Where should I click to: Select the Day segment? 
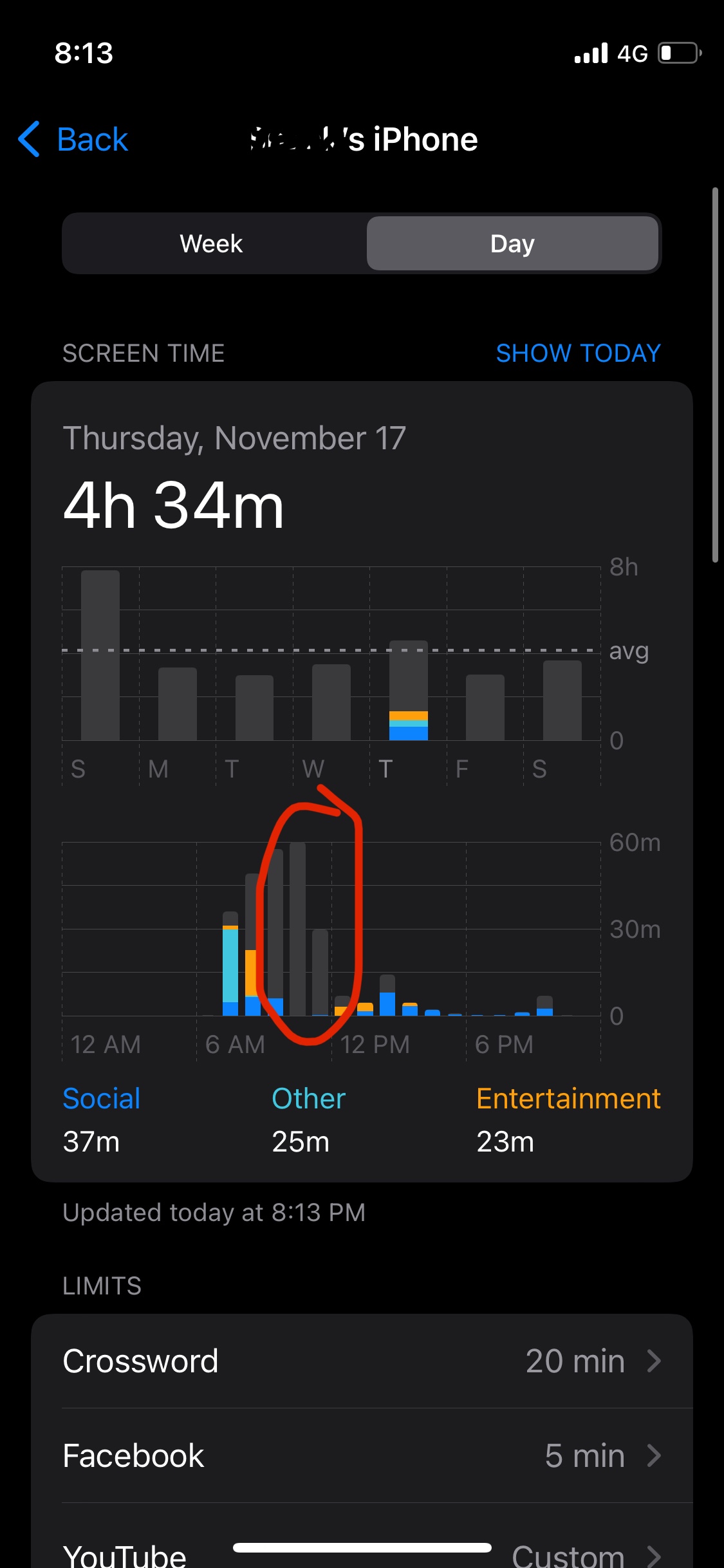pos(512,244)
